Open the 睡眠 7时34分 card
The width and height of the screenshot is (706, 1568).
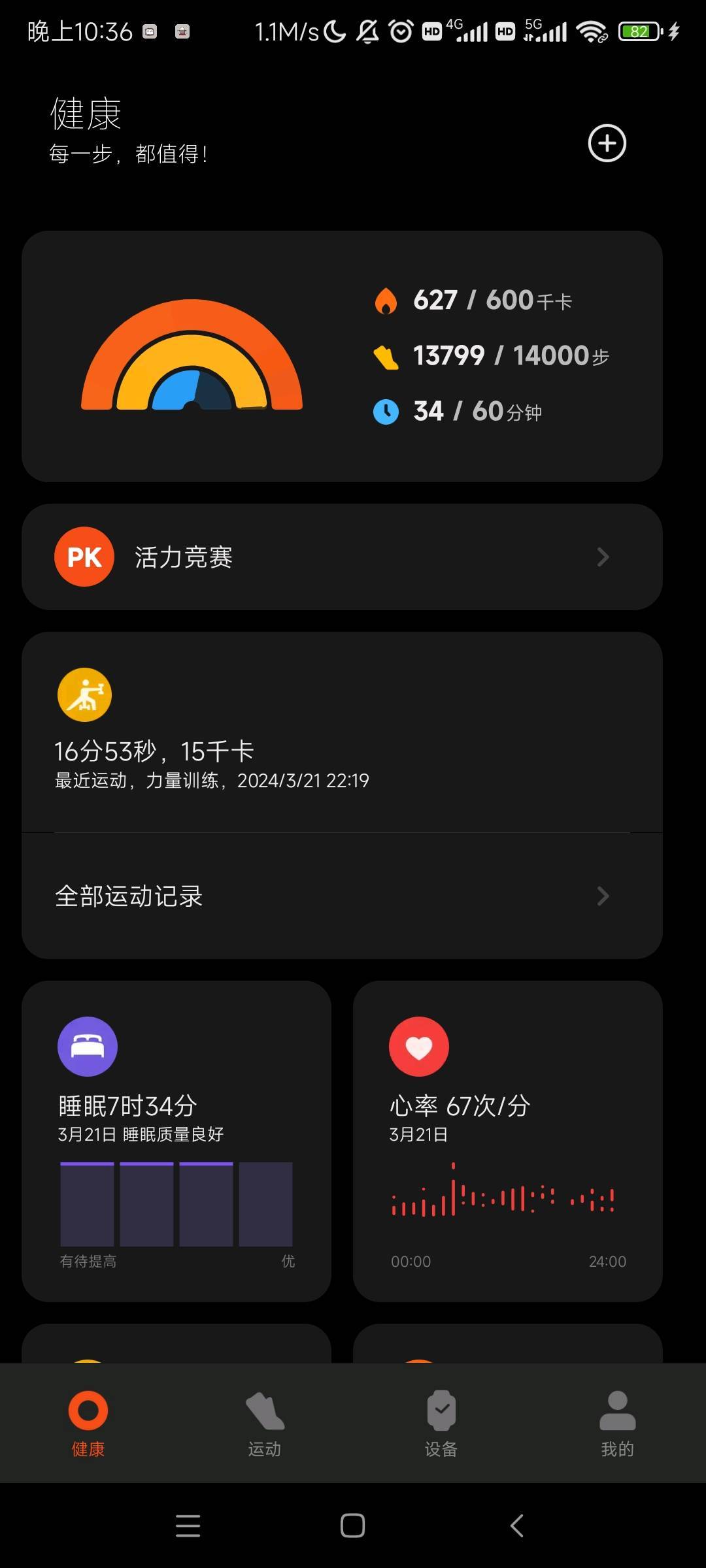click(176, 1141)
